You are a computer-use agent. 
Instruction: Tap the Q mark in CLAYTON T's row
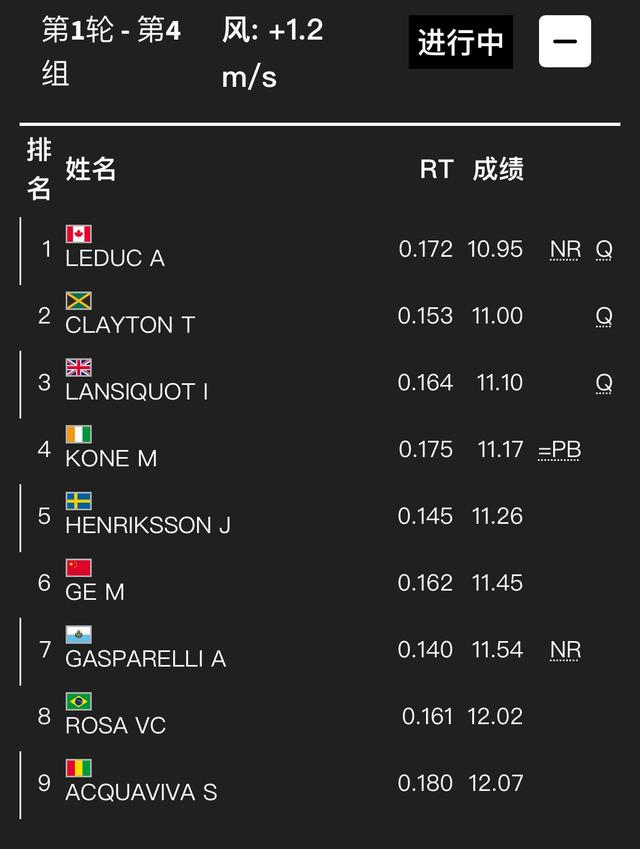tap(604, 316)
